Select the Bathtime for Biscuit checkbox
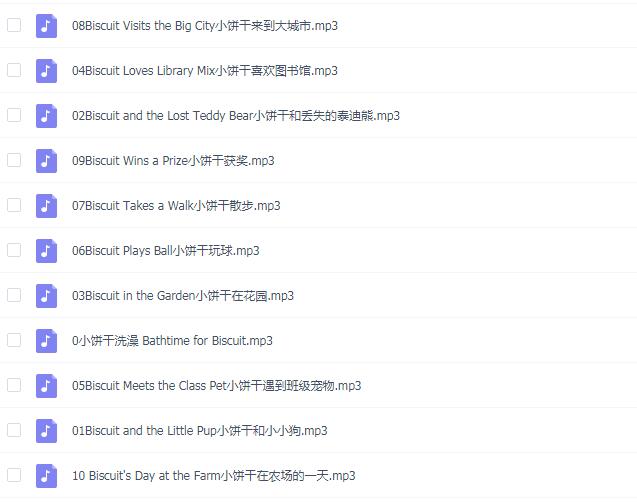The image size is (637, 502). click(14, 340)
